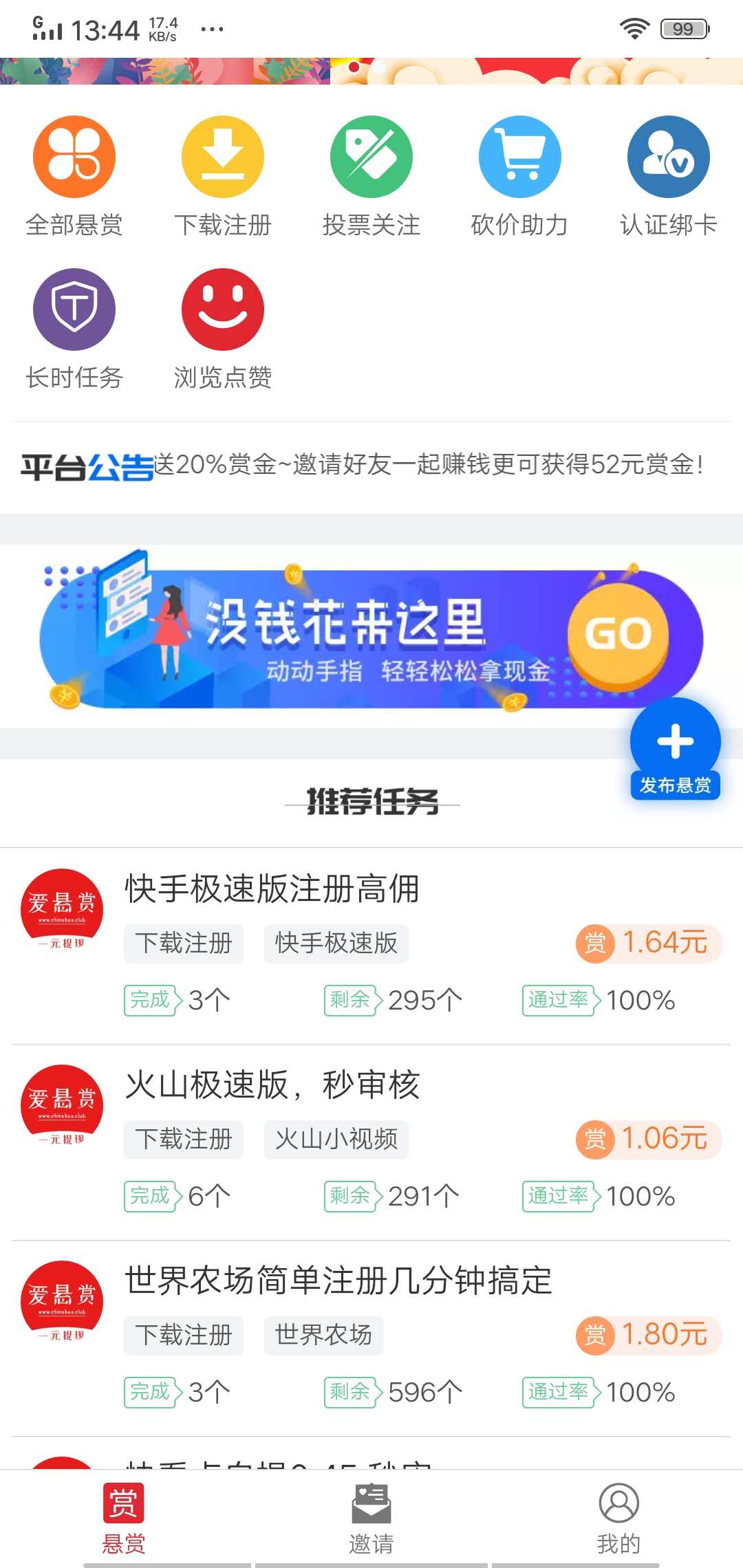Open the 浏览点赞 smiley icon
Viewport: 743px width, 1568px height.
pyautogui.click(x=222, y=309)
